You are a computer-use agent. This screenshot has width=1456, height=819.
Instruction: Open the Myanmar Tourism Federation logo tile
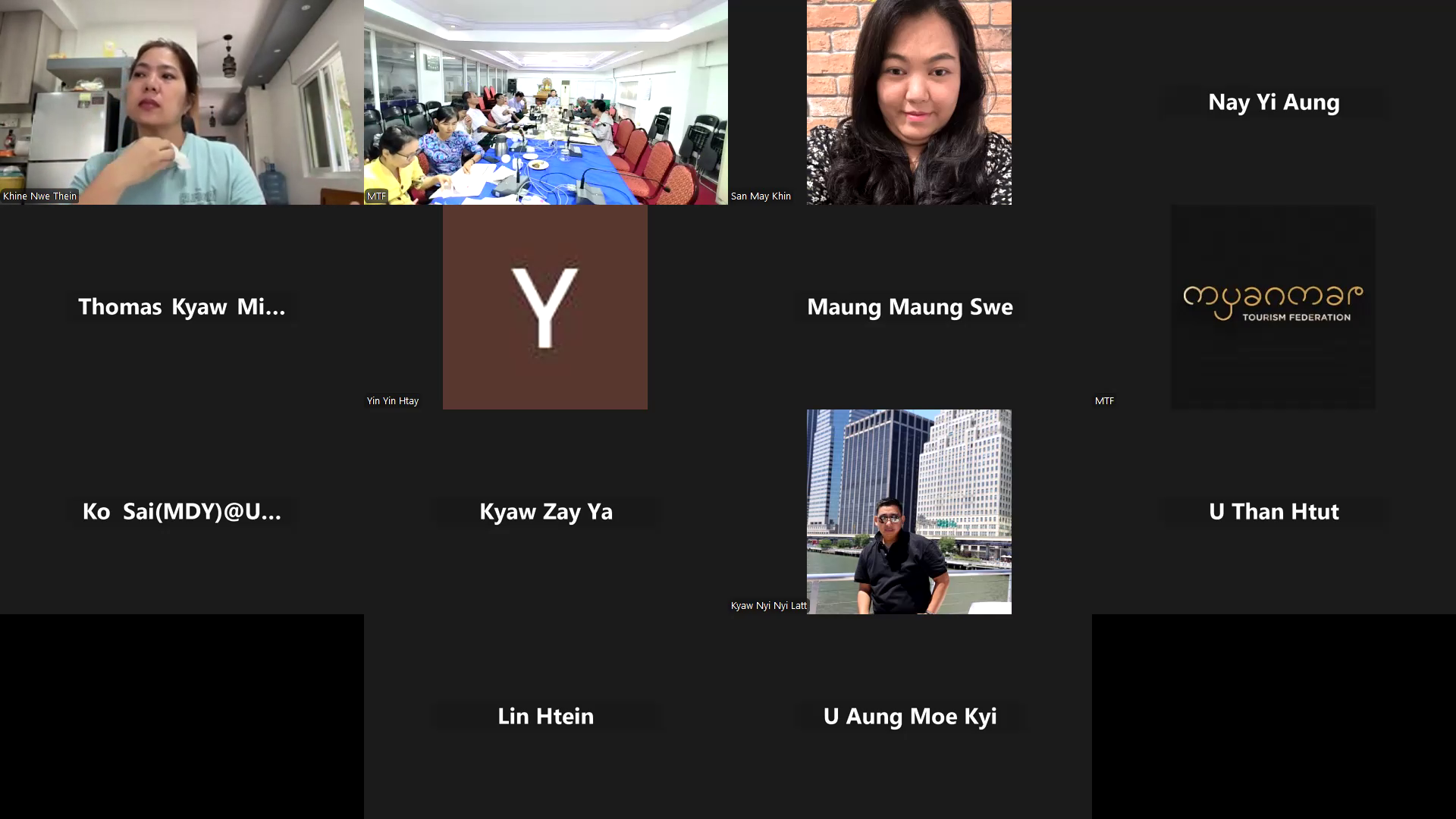[x=1273, y=307]
